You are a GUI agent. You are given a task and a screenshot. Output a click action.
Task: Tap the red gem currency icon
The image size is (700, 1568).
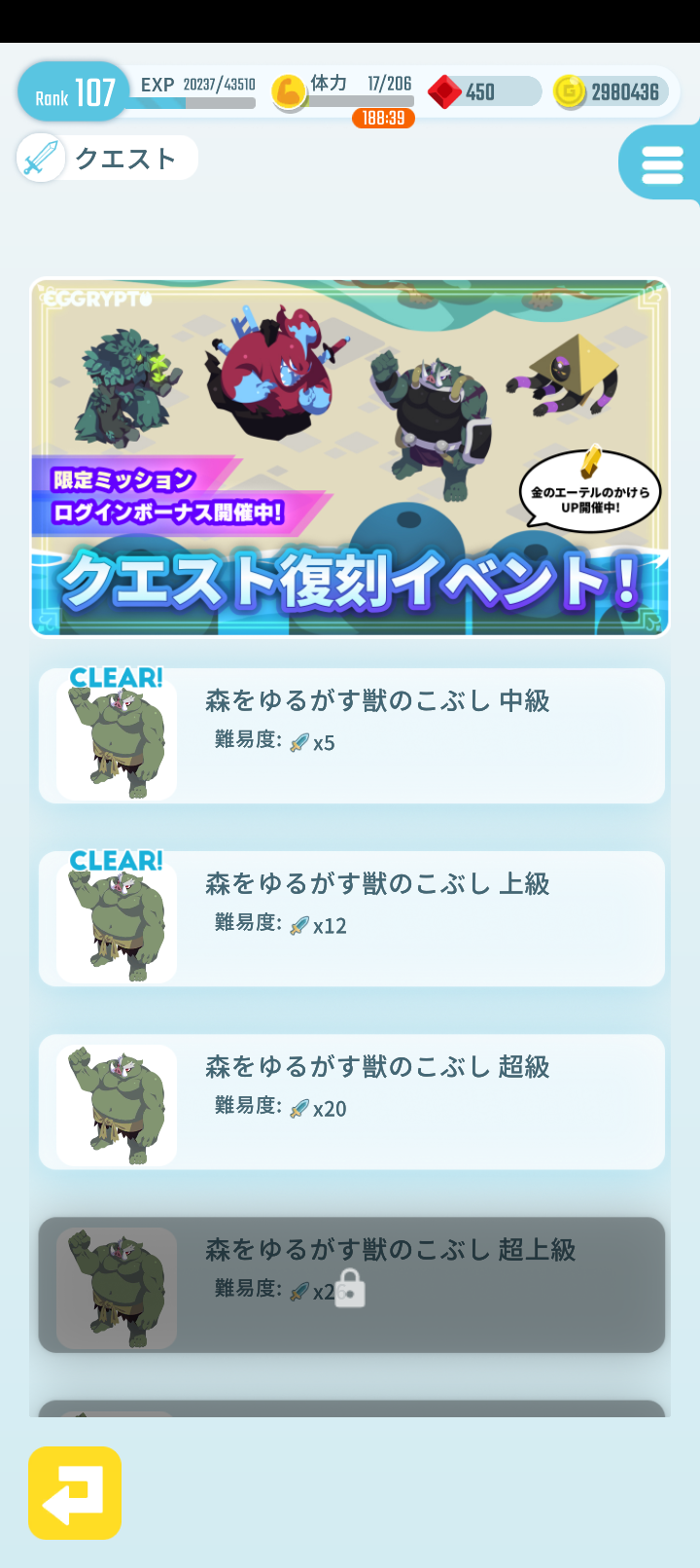coord(446,89)
